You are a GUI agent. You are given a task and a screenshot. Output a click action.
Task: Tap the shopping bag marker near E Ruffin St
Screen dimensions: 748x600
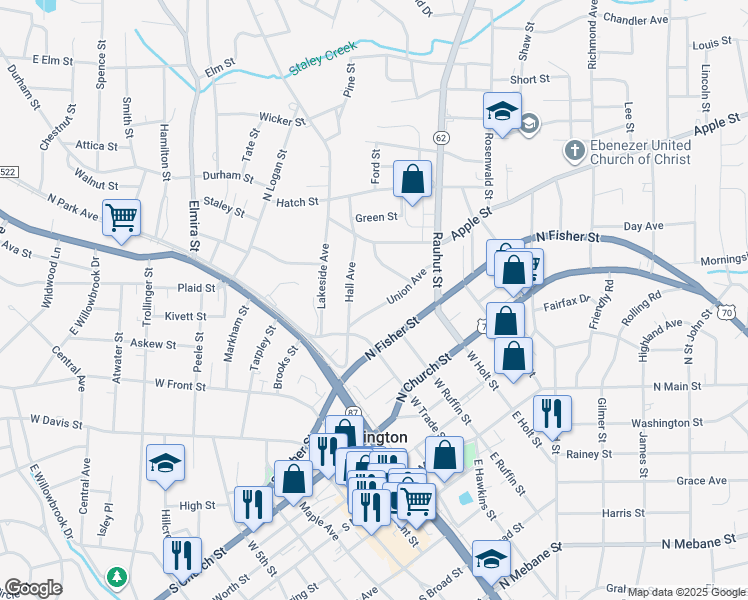pos(444,454)
